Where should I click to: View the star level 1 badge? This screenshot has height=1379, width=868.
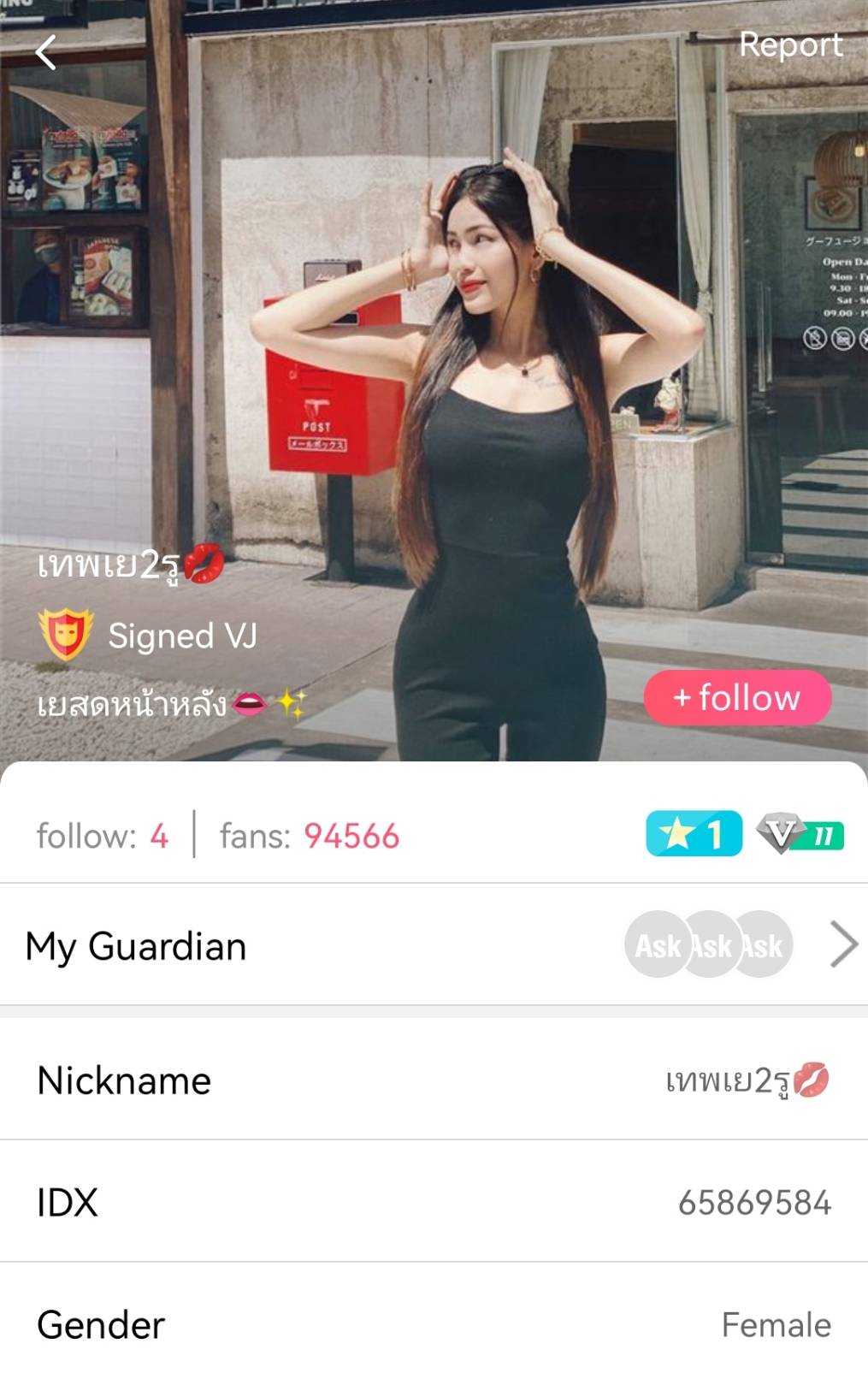693,834
